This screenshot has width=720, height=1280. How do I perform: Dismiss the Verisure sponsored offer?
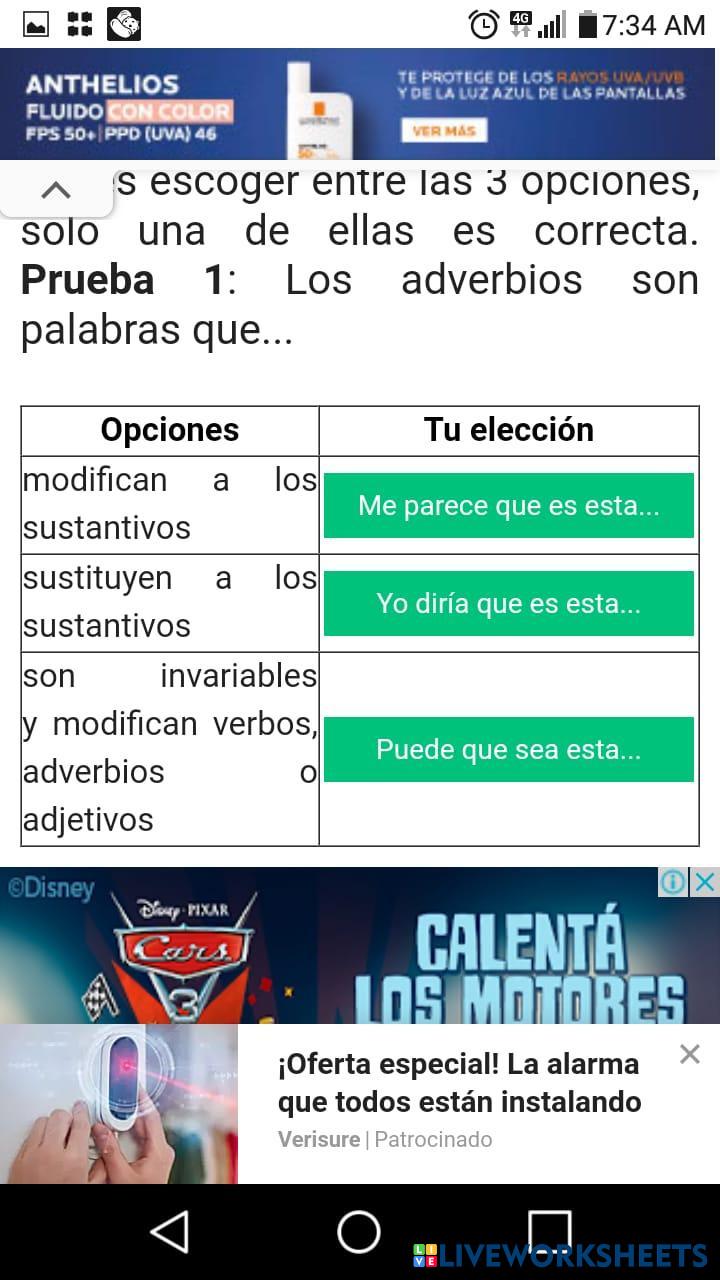689,1054
